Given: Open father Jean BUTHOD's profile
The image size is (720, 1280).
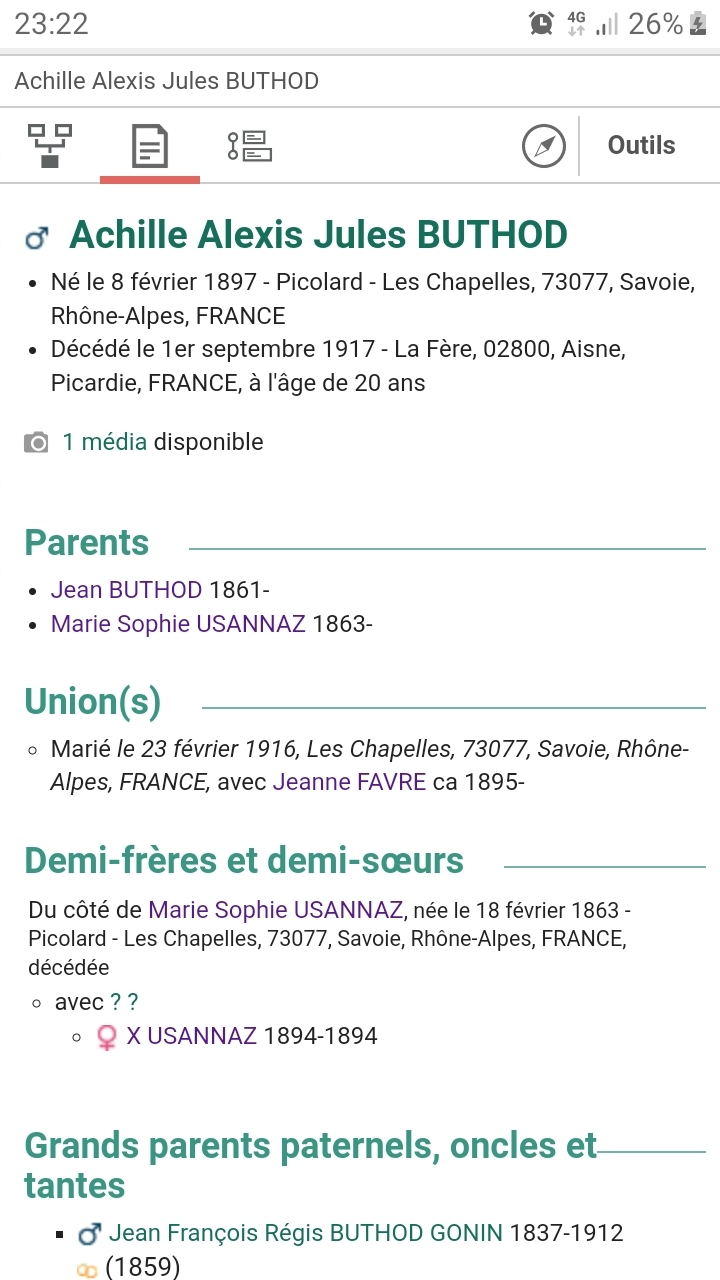Looking at the screenshot, I should pos(127,590).
